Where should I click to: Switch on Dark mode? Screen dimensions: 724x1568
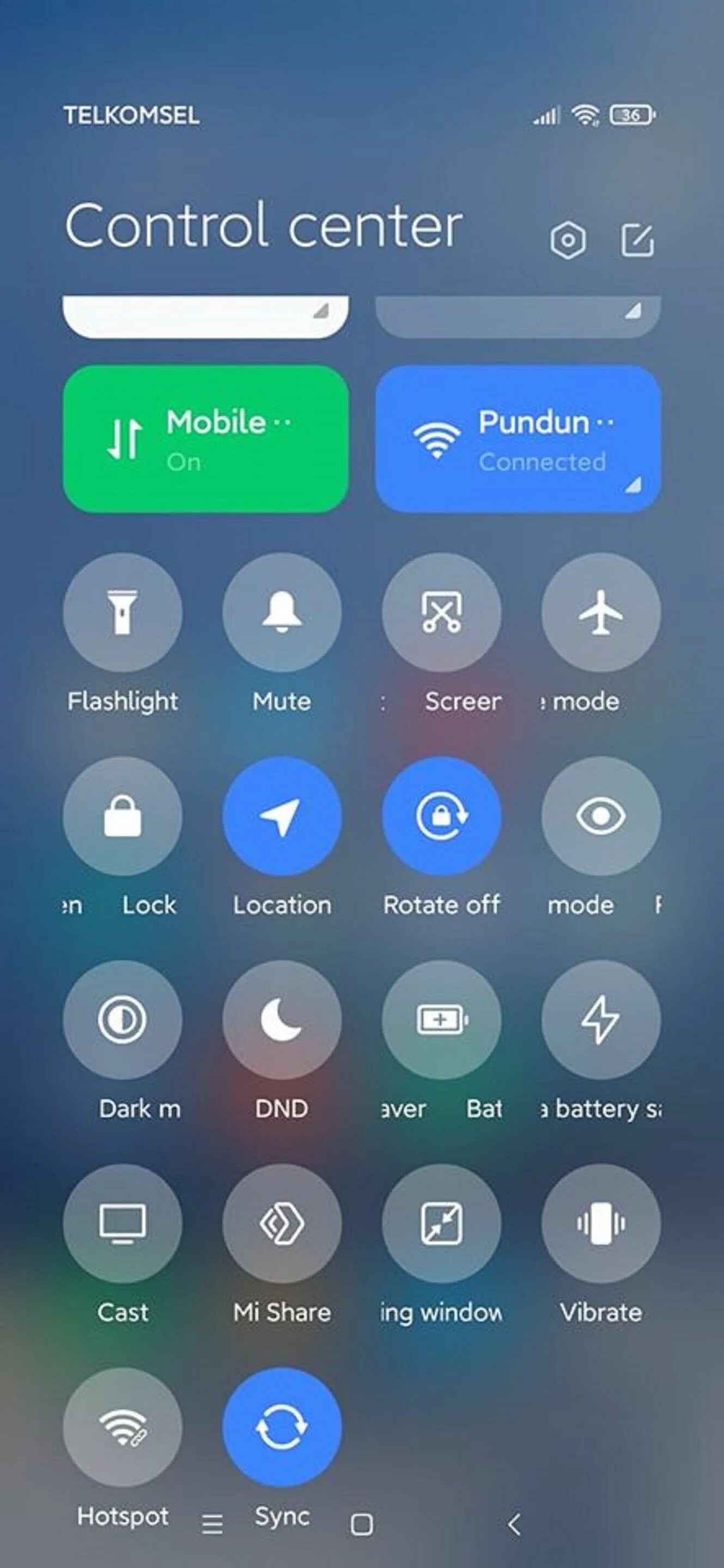pos(123,1020)
